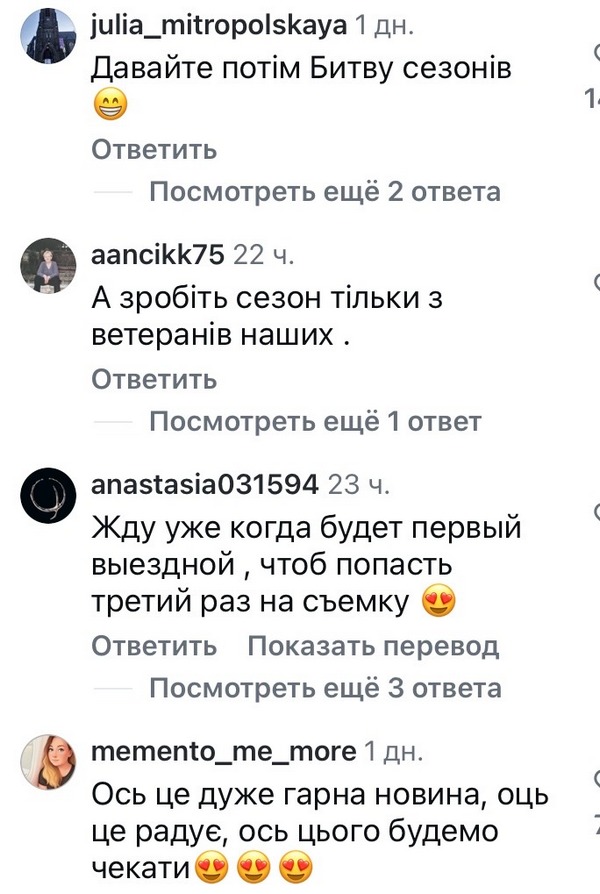Show translation of anastasia031594's comment
This screenshot has width=600, height=894.
(x=372, y=646)
